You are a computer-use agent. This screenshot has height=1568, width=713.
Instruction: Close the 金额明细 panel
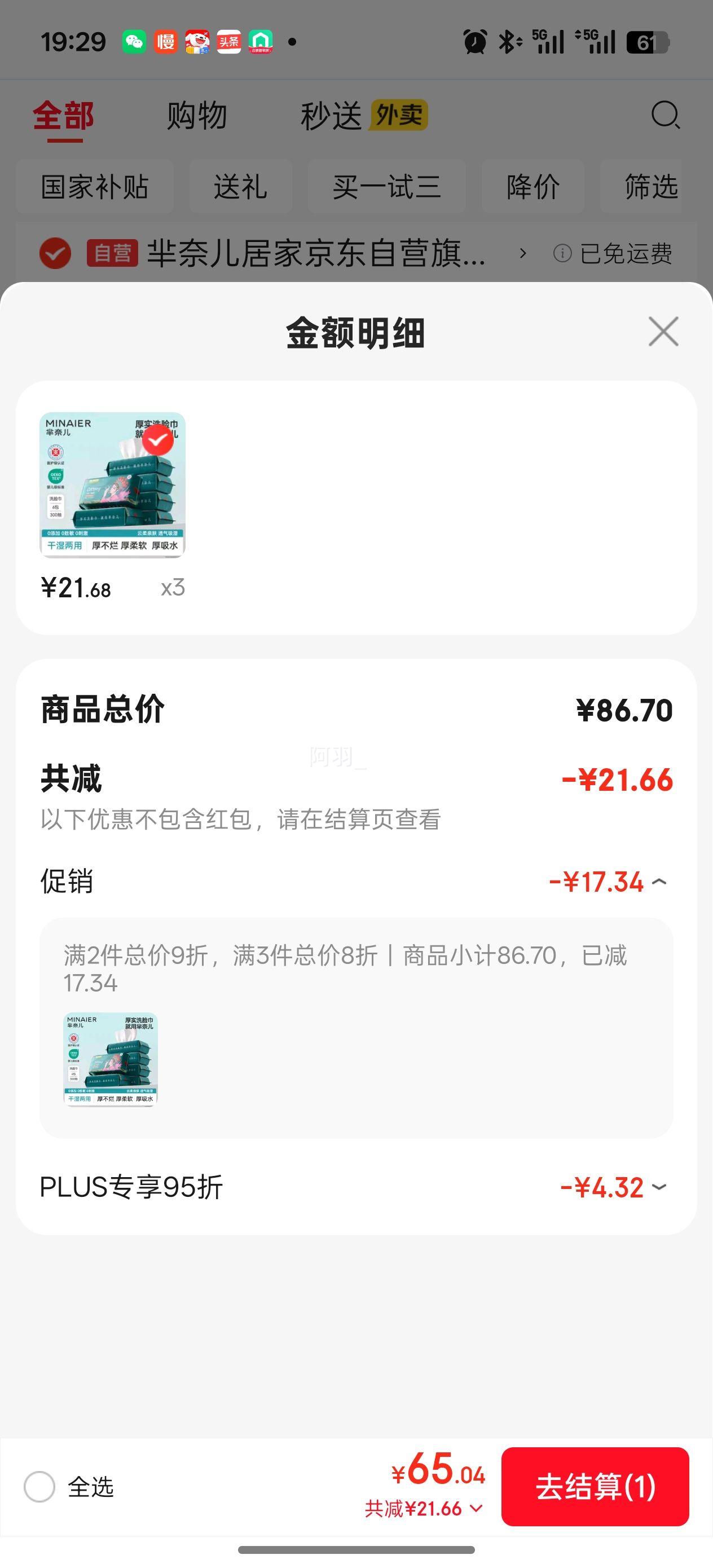coord(663,331)
